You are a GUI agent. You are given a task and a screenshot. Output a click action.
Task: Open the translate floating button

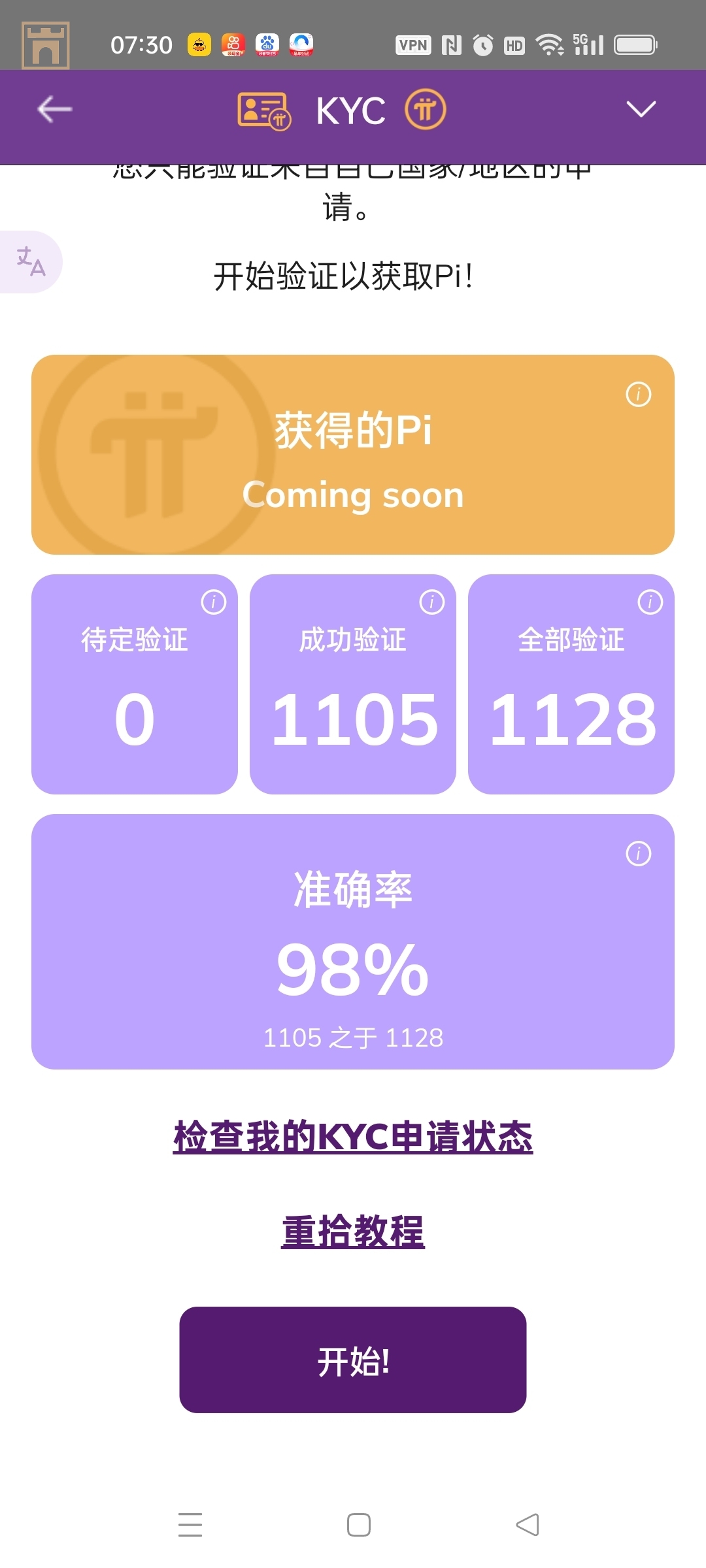tap(31, 261)
